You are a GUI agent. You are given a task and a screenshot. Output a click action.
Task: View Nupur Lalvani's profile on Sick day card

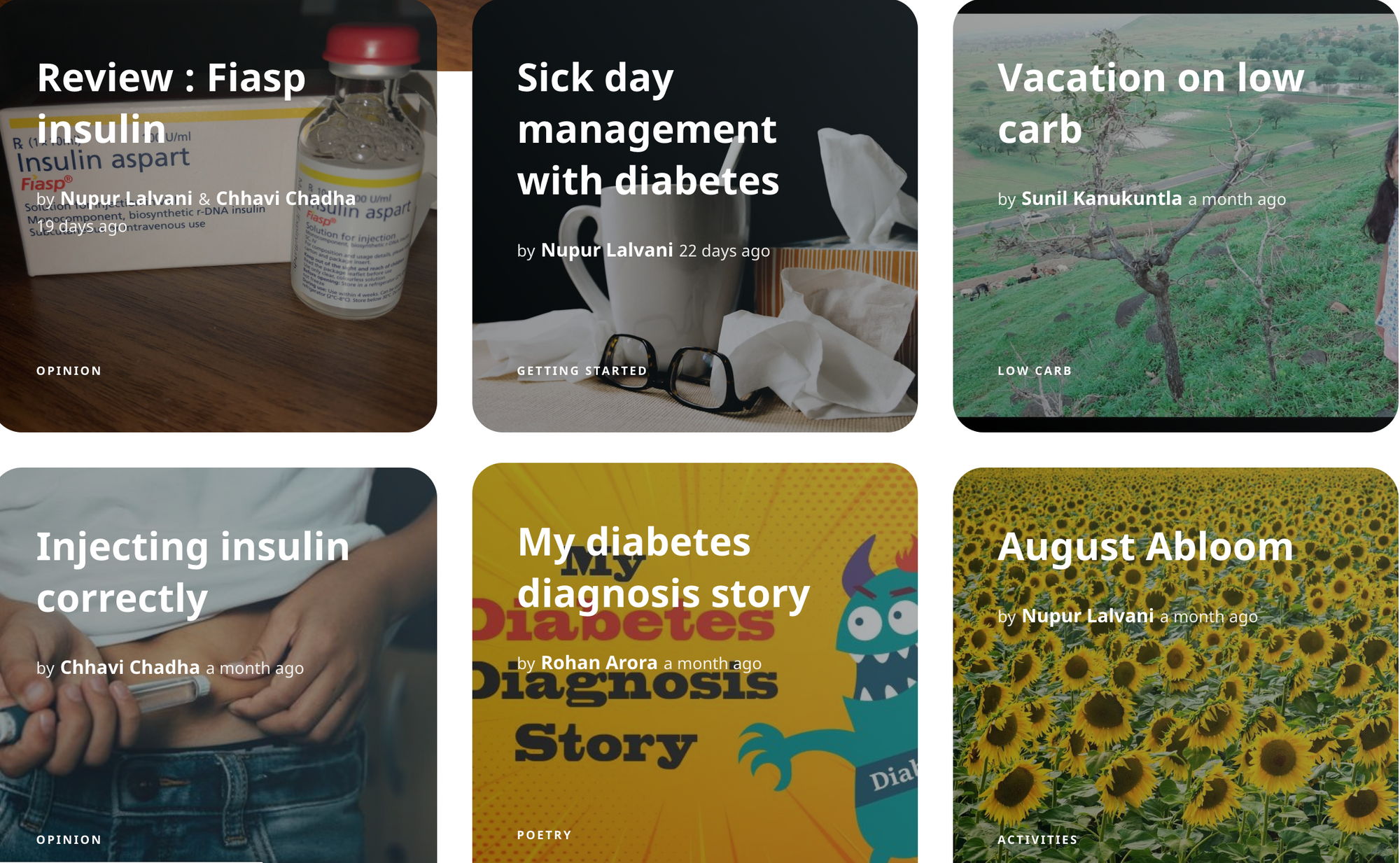click(606, 251)
